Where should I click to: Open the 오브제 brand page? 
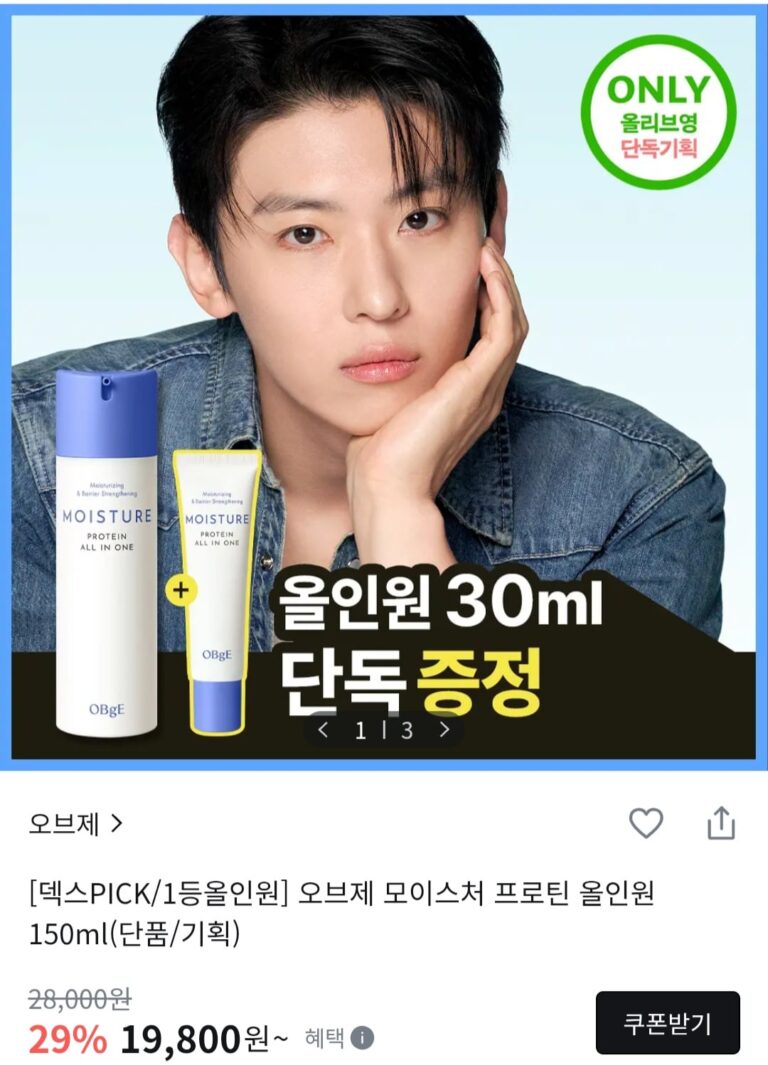point(75,824)
